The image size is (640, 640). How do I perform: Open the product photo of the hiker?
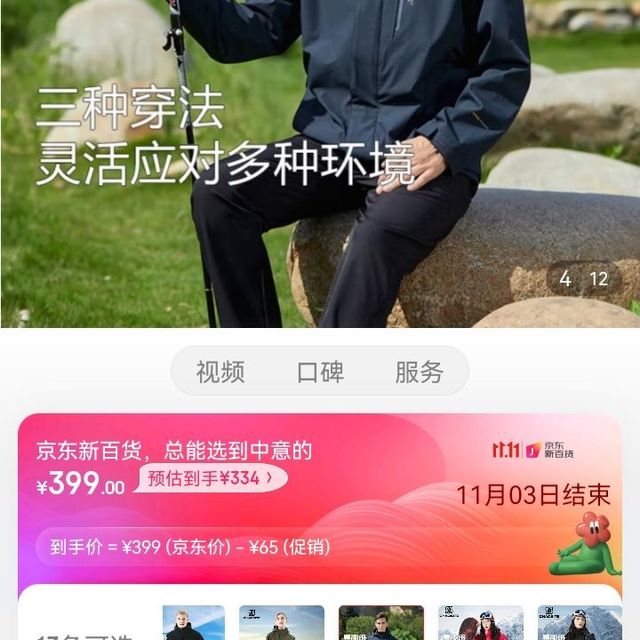320,163
